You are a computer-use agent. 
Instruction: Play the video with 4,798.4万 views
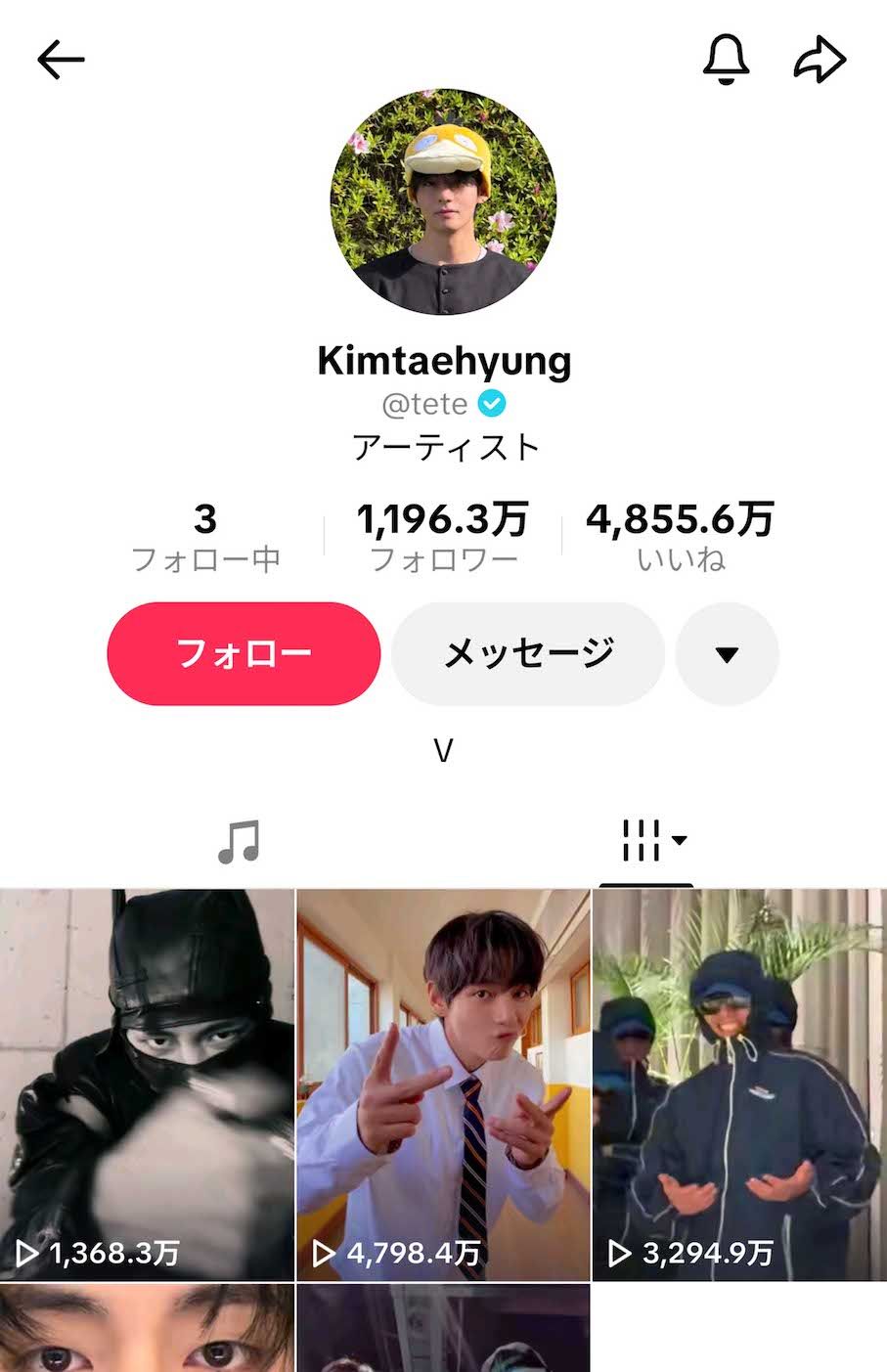443,1084
